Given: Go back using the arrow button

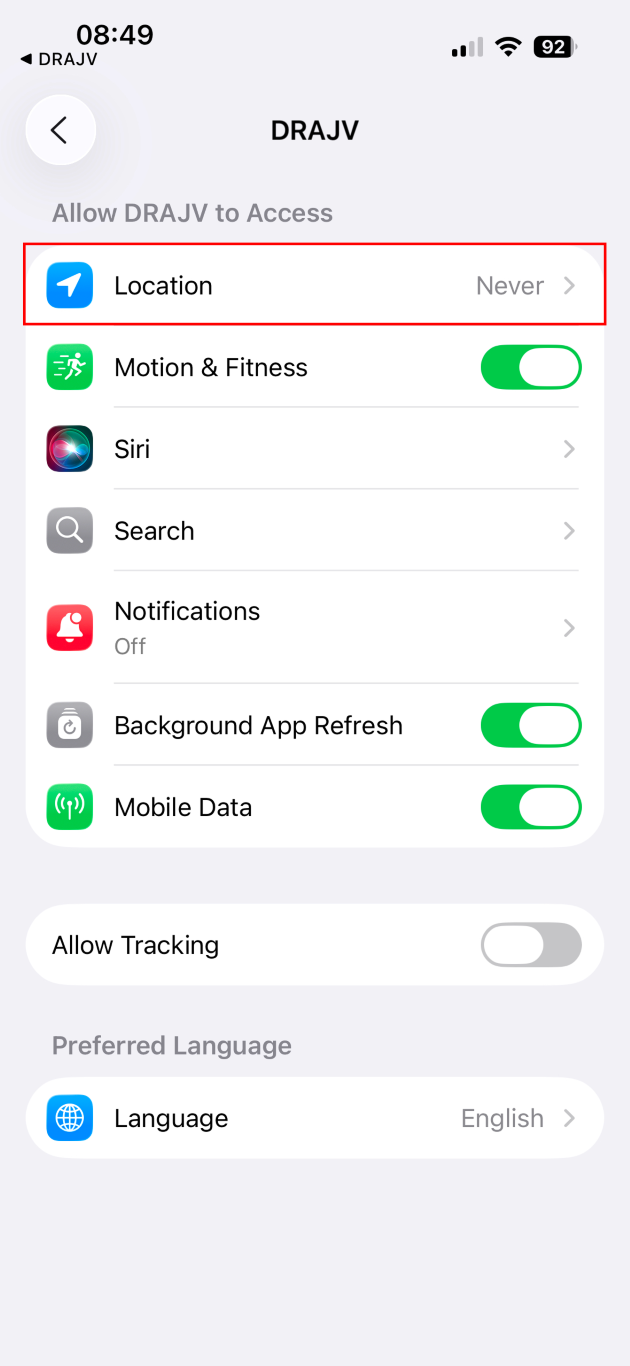Looking at the screenshot, I should click(60, 130).
